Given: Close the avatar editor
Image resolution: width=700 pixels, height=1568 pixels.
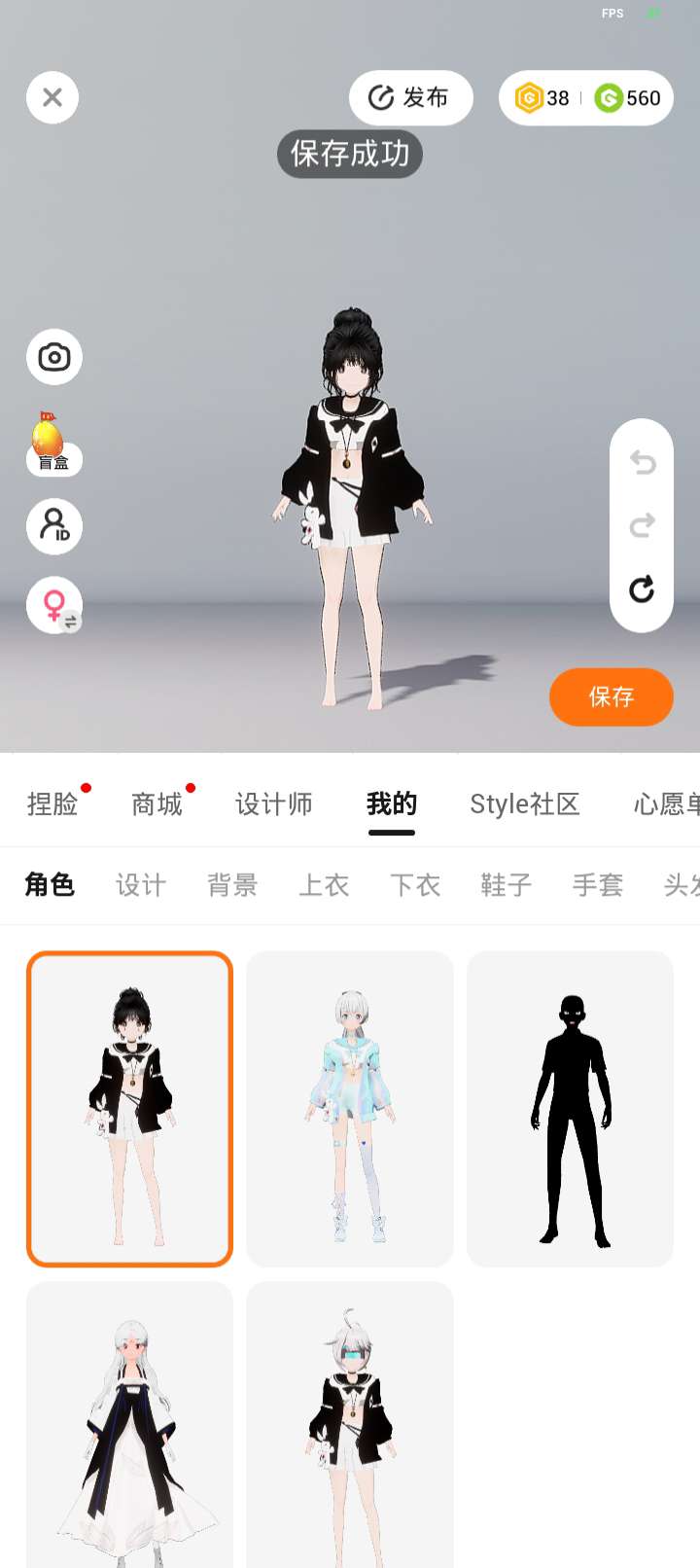Looking at the screenshot, I should (52, 97).
